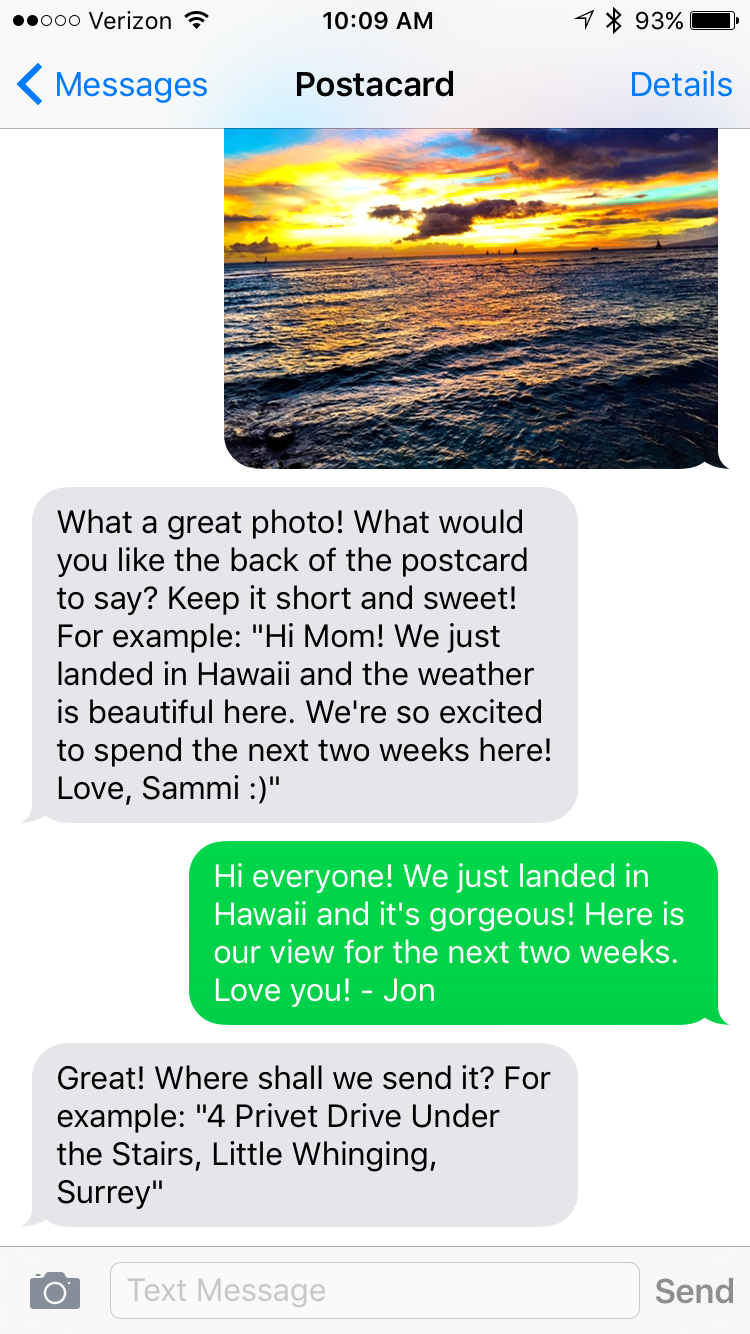This screenshot has width=750, height=1334.
Task: Tap the camera icon to attach a photo
Action: [x=55, y=1290]
